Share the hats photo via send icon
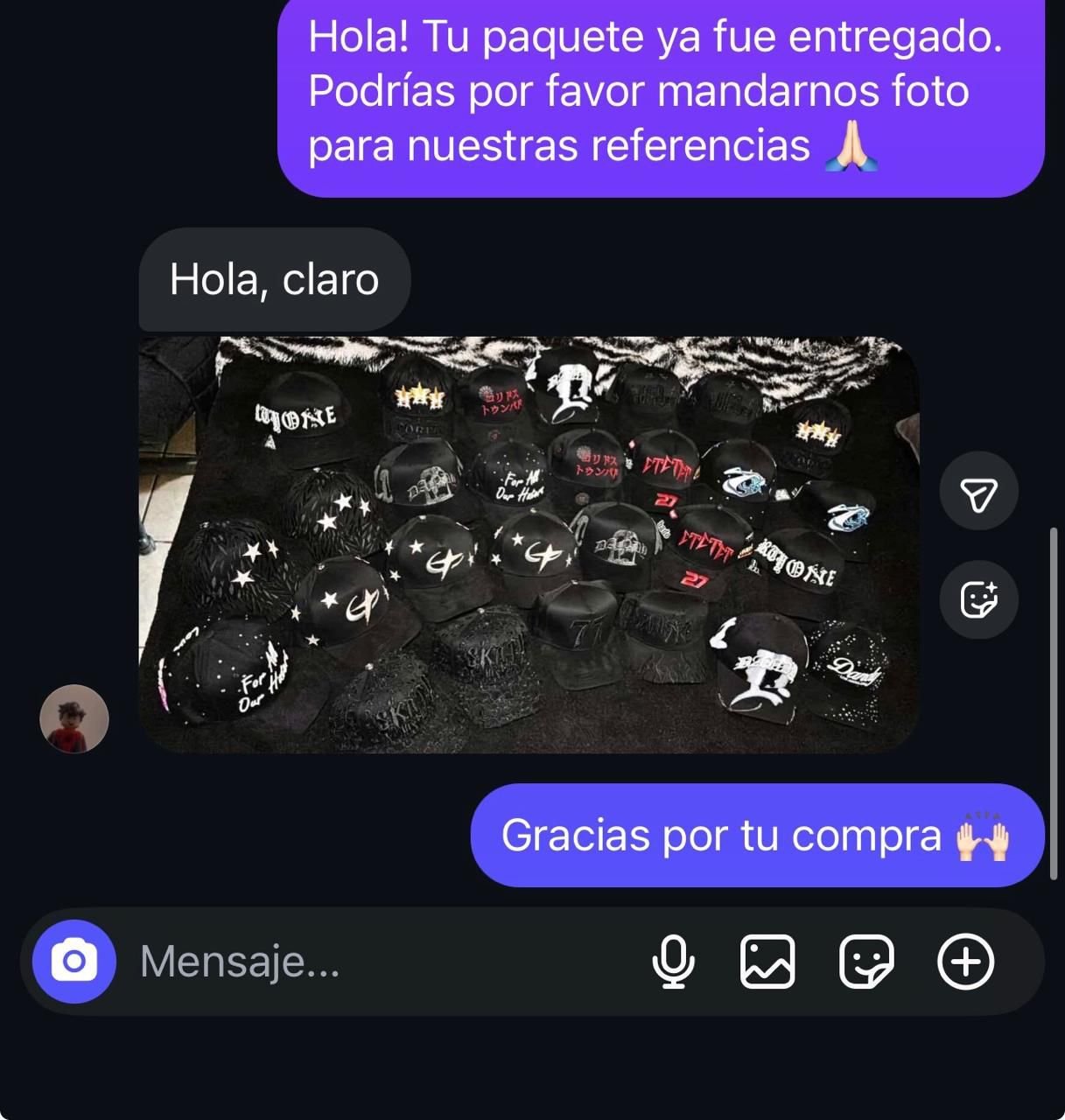The image size is (1065, 1120). pos(978,492)
